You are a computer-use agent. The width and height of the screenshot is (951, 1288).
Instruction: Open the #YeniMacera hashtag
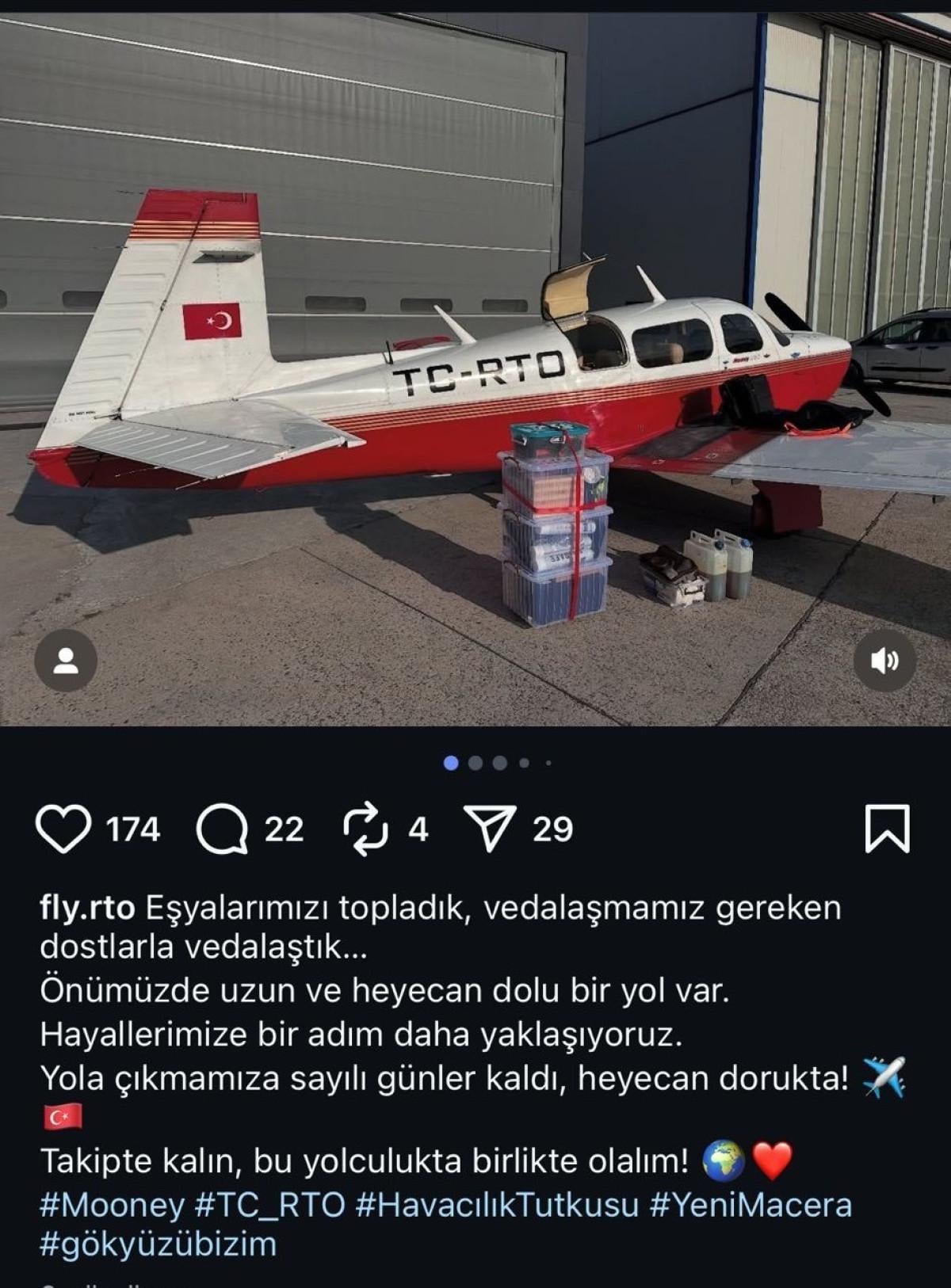(x=750, y=1206)
